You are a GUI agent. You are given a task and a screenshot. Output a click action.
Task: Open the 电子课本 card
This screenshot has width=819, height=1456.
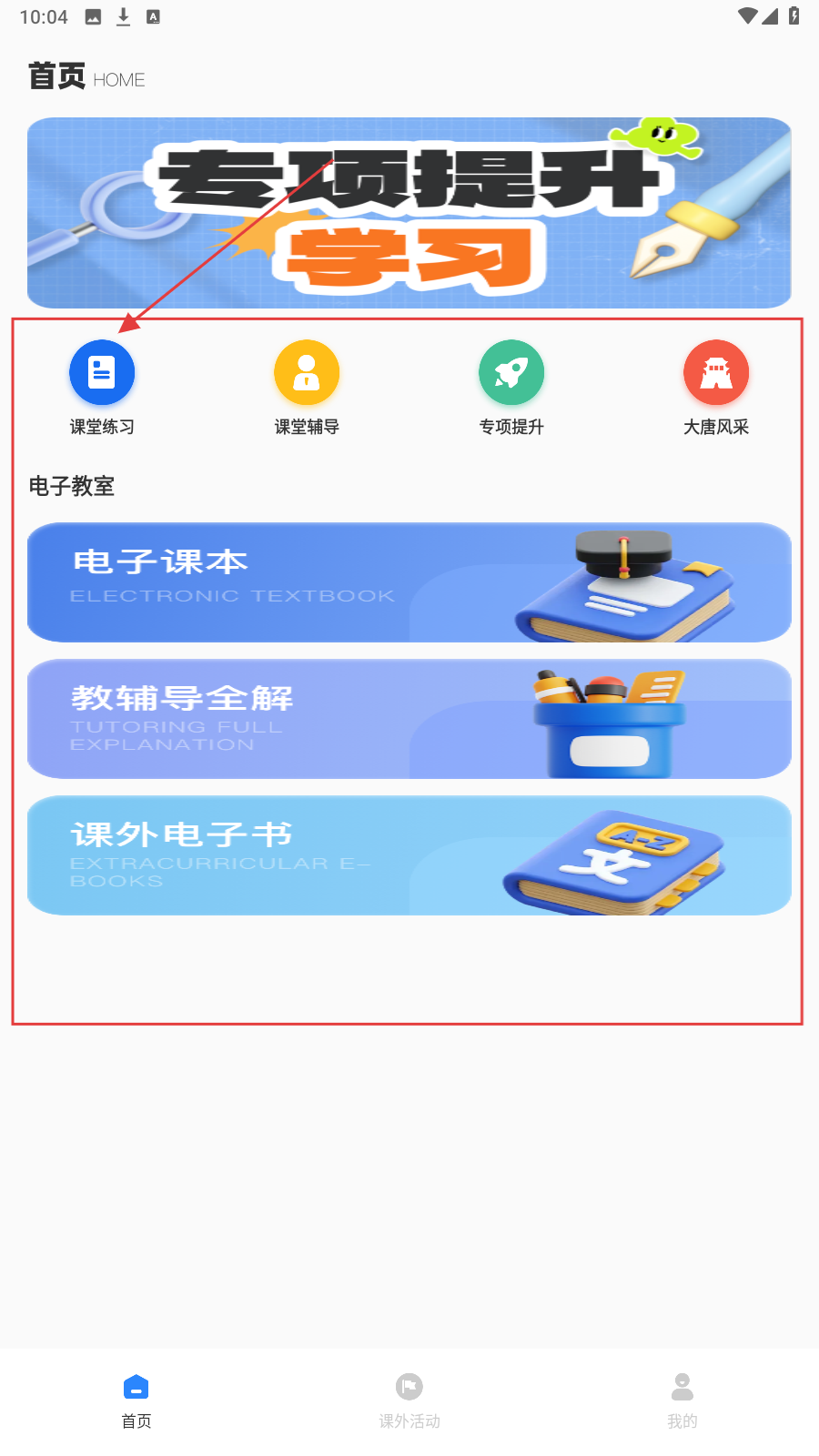(409, 582)
